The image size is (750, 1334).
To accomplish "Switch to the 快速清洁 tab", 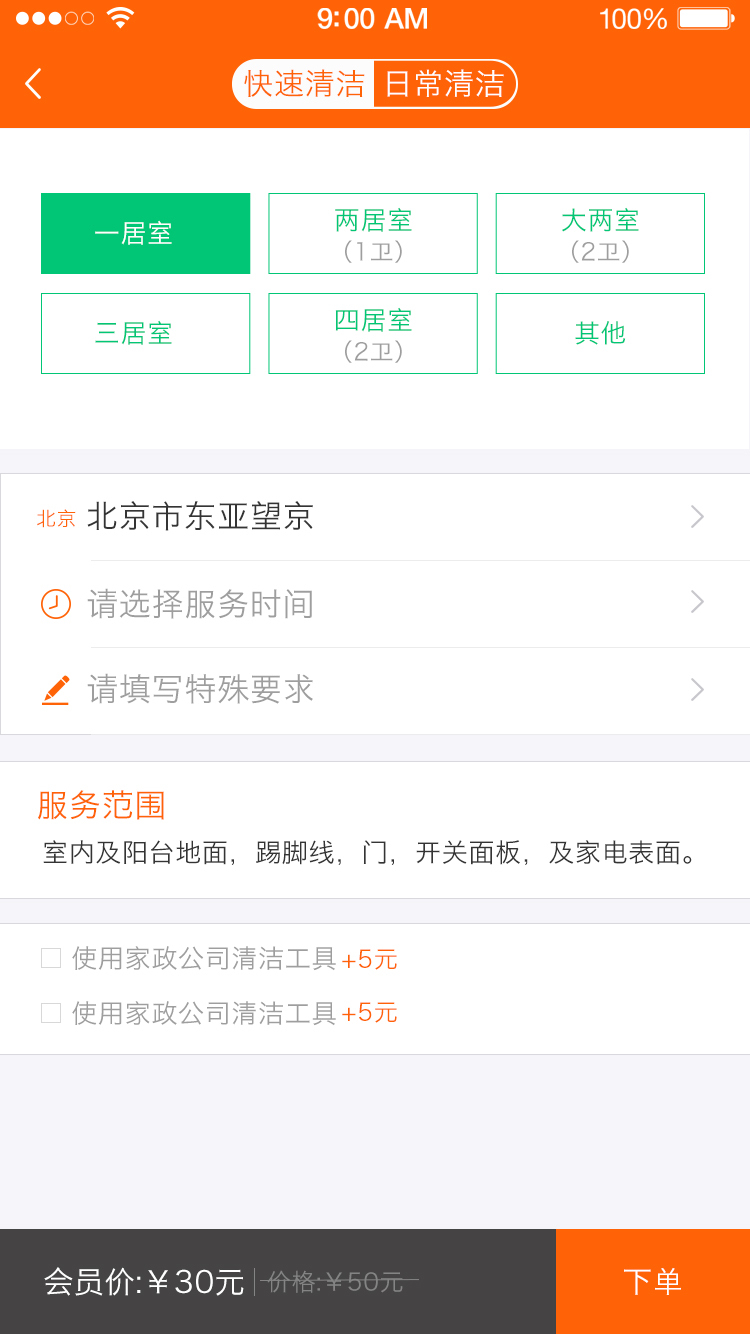I will (x=304, y=84).
